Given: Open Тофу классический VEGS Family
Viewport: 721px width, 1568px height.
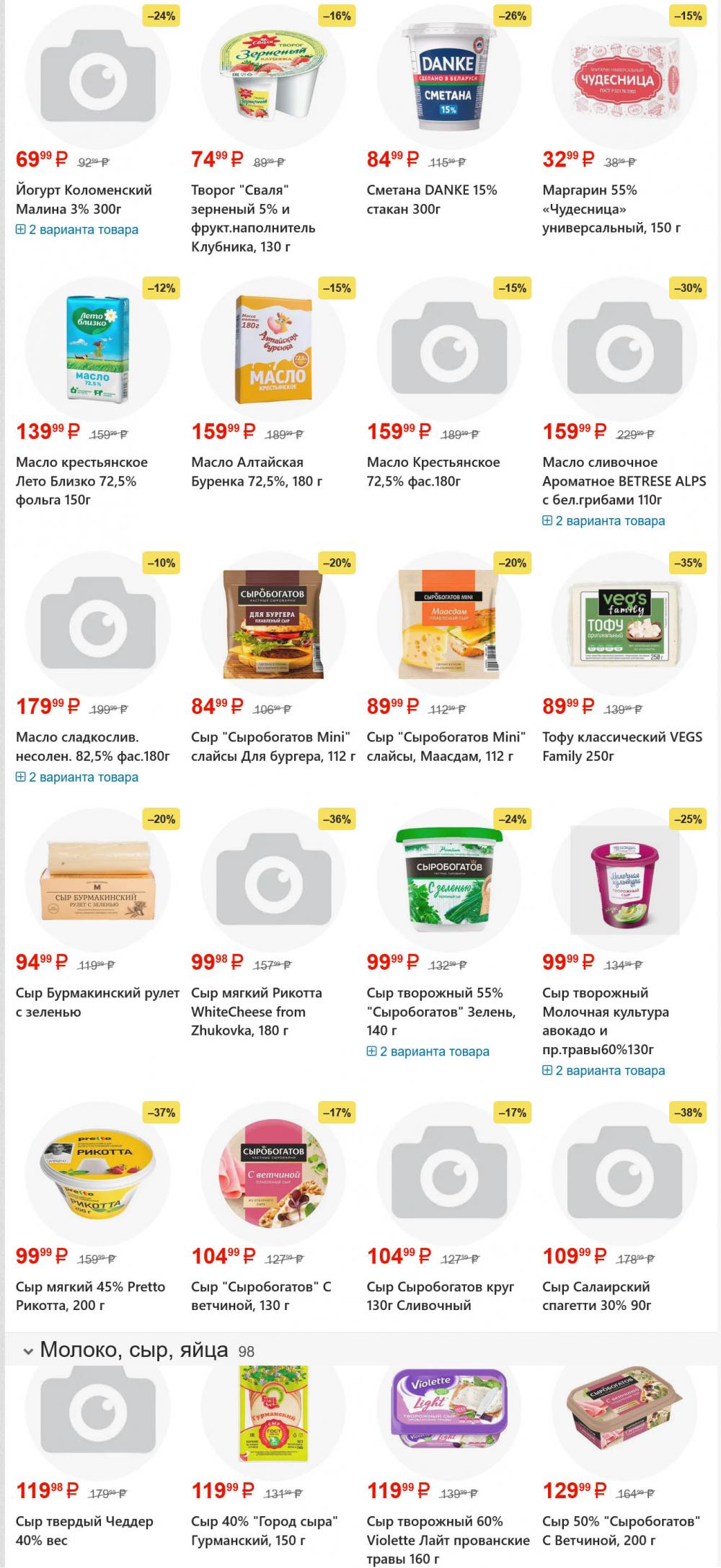Looking at the screenshot, I should tap(622, 747).
